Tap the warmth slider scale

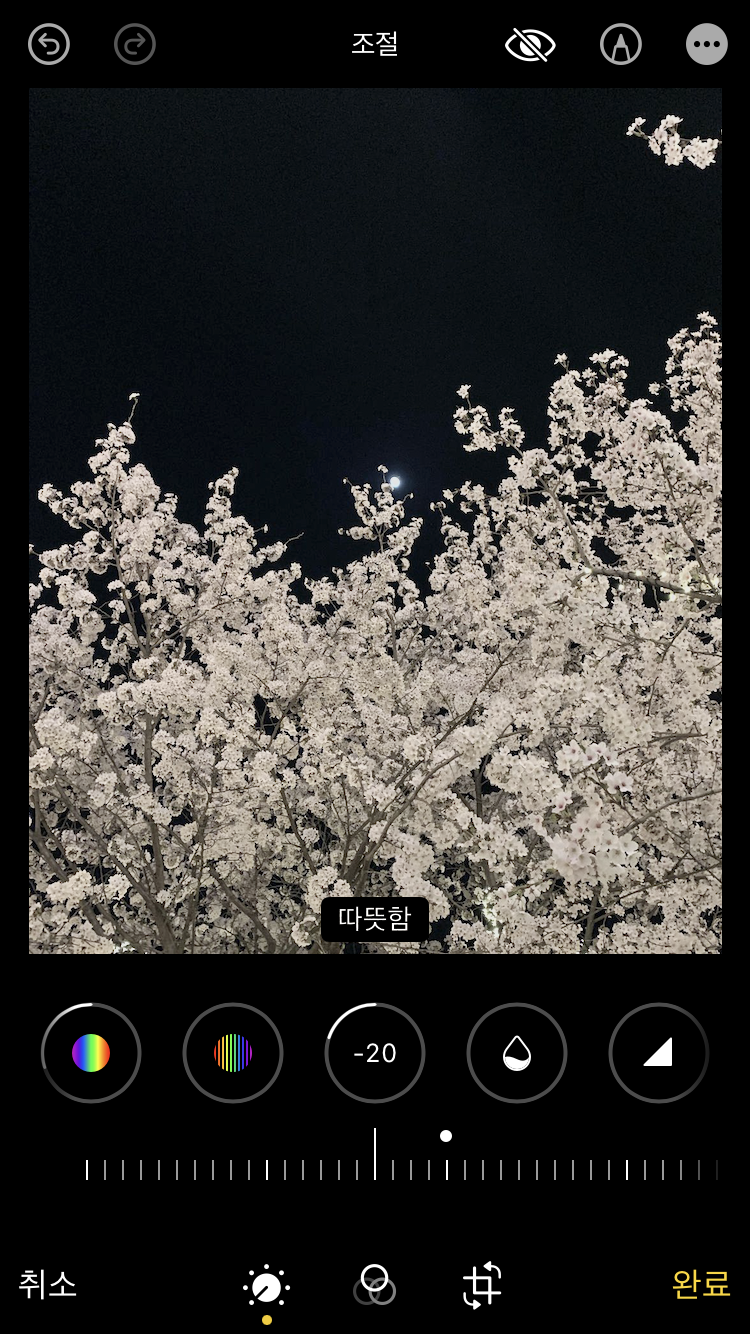click(400, 1168)
